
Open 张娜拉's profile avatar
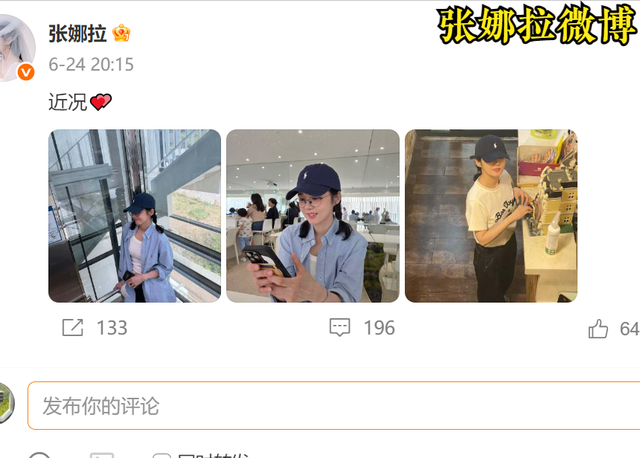[15, 45]
